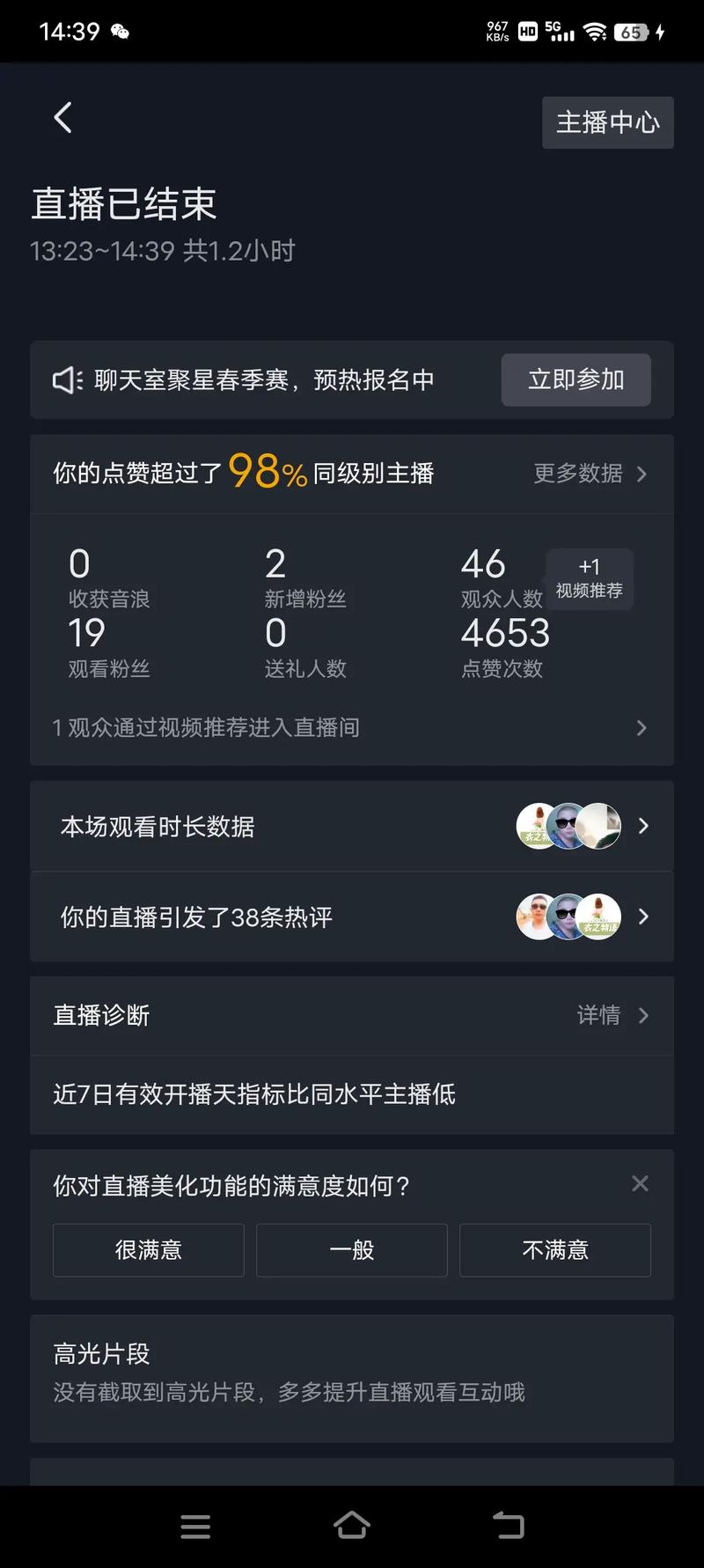Screen dimensions: 704x1568
Task: Tap 立即参加 to join the spring contest
Action: click(x=576, y=379)
